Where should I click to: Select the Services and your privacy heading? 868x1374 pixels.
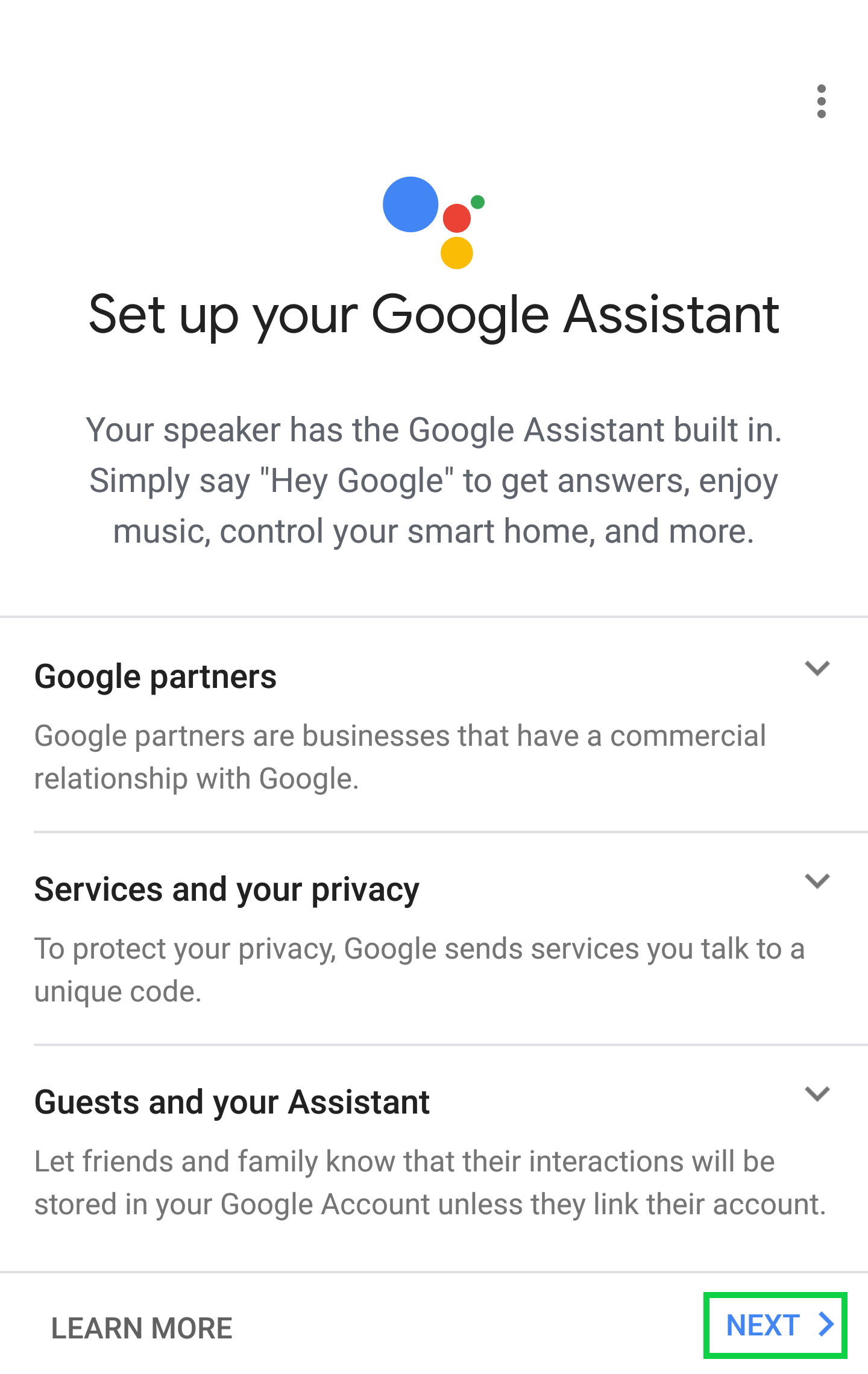[x=227, y=888]
